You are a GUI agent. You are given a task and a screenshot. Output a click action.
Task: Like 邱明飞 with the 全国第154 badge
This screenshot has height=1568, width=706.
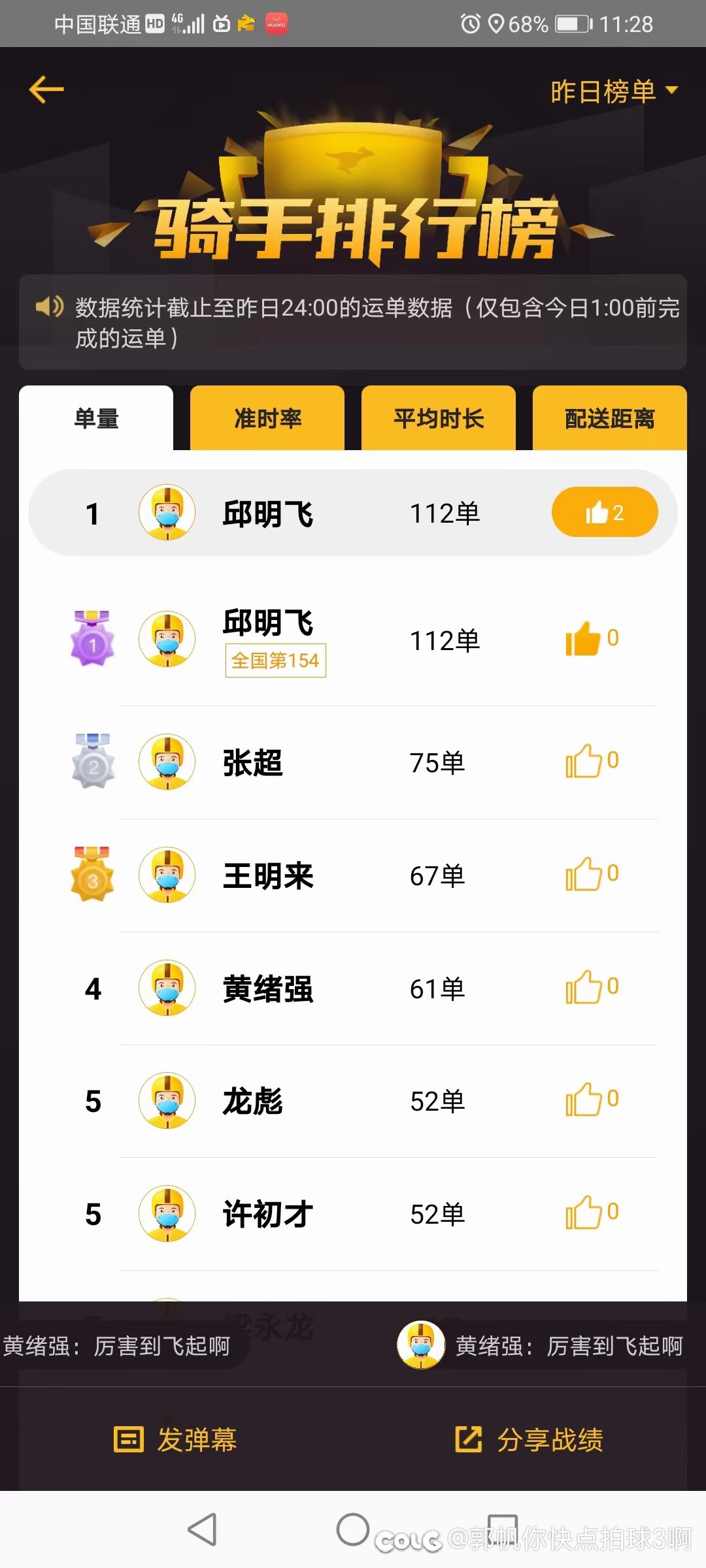click(x=584, y=640)
